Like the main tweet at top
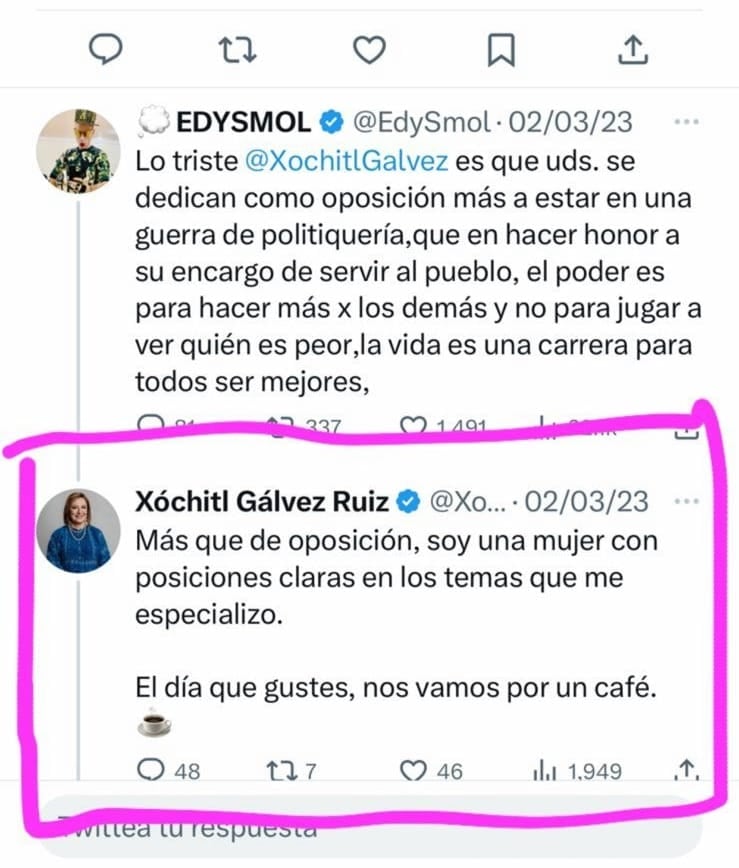Image resolution: width=739 pixels, height=868 pixels. 370,50
